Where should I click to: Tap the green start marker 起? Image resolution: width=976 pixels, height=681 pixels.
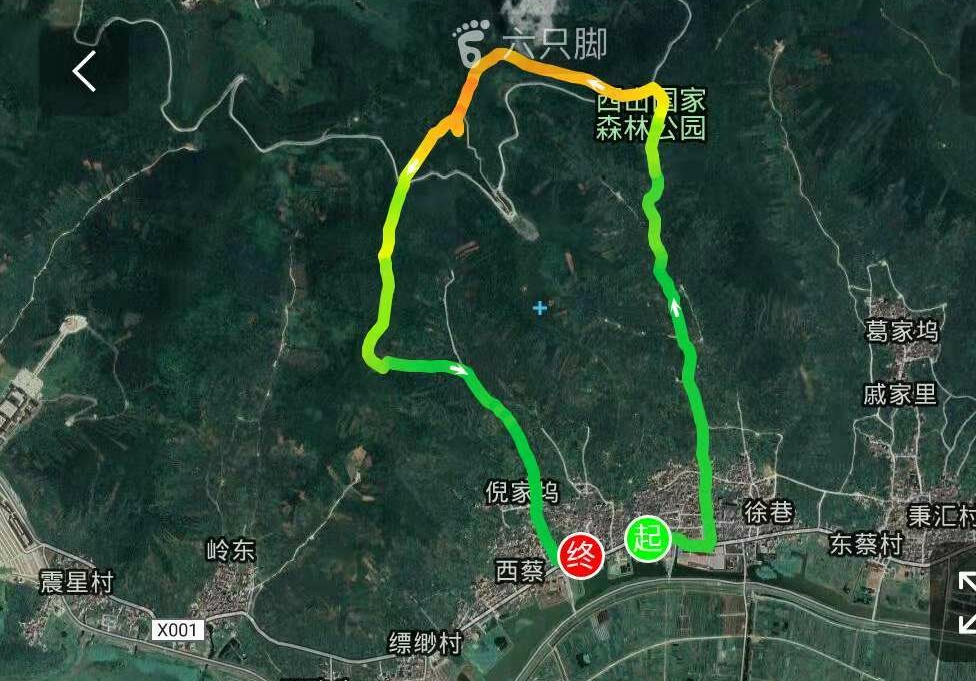click(647, 540)
